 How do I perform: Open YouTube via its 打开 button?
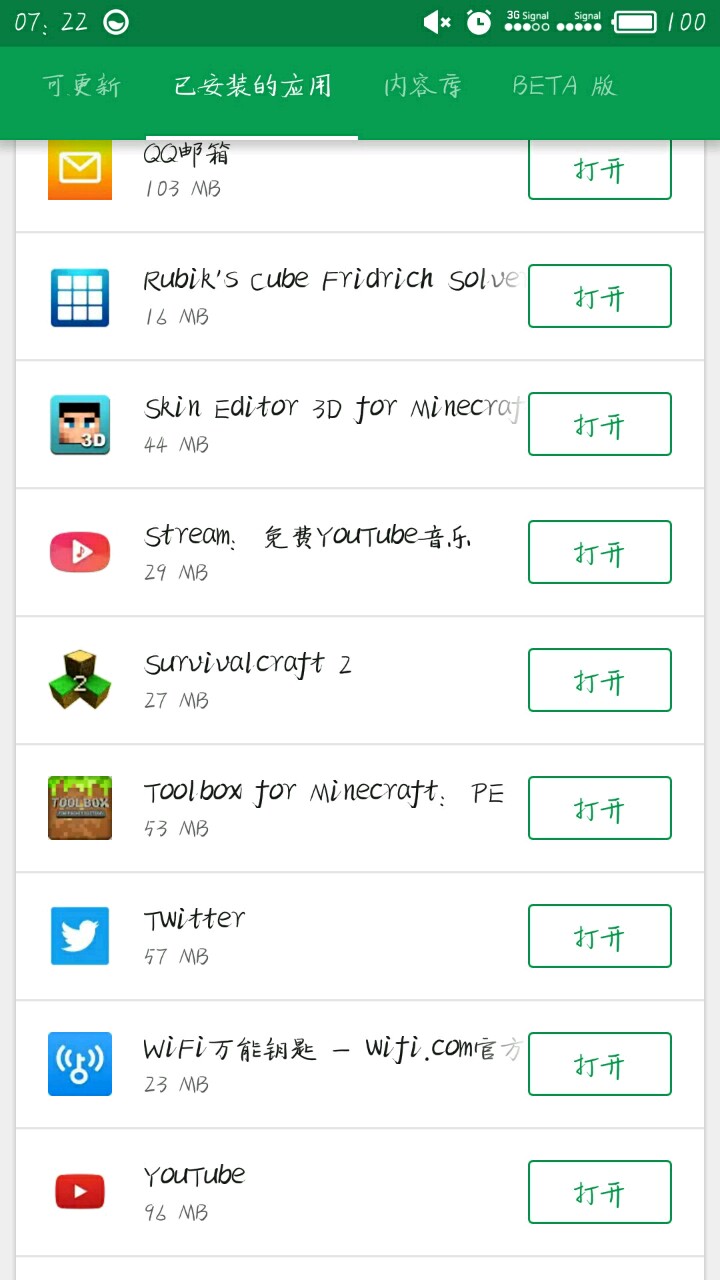pyautogui.click(x=599, y=1193)
